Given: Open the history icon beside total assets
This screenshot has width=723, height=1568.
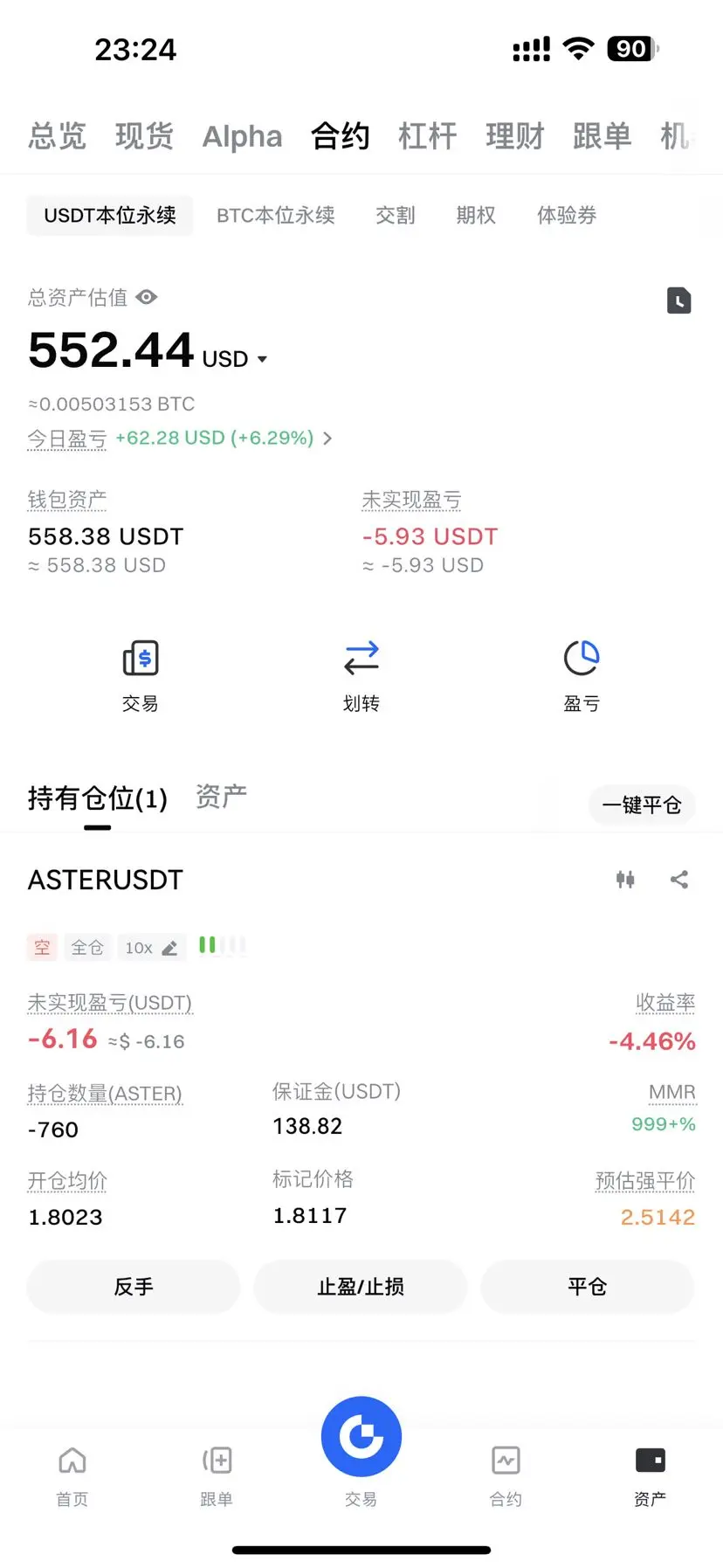Looking at the screenshot, I should click(x=678, y=300).
